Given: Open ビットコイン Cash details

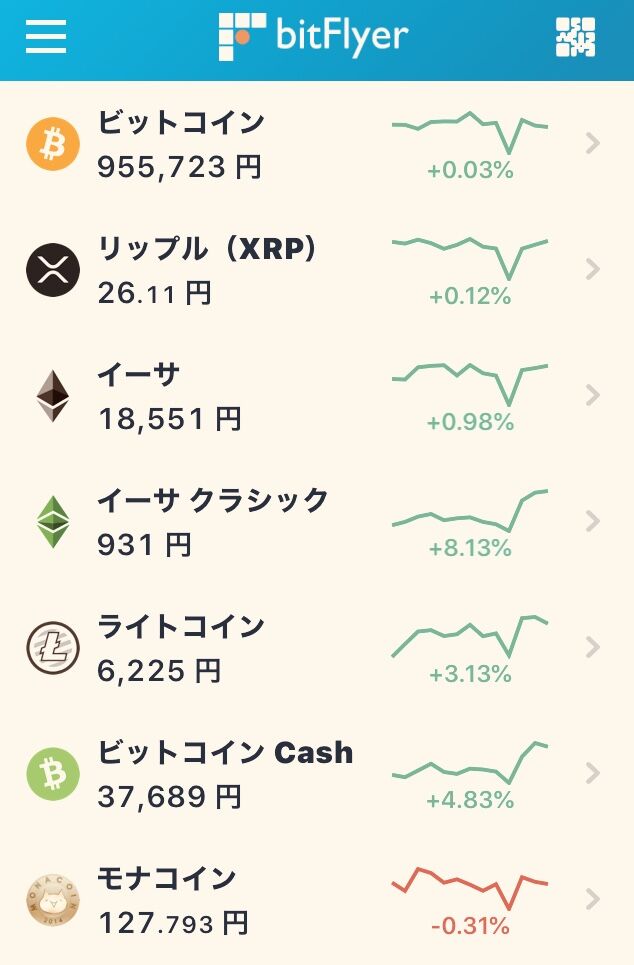Looking at the screenshot, I should (x=316, y=774).
